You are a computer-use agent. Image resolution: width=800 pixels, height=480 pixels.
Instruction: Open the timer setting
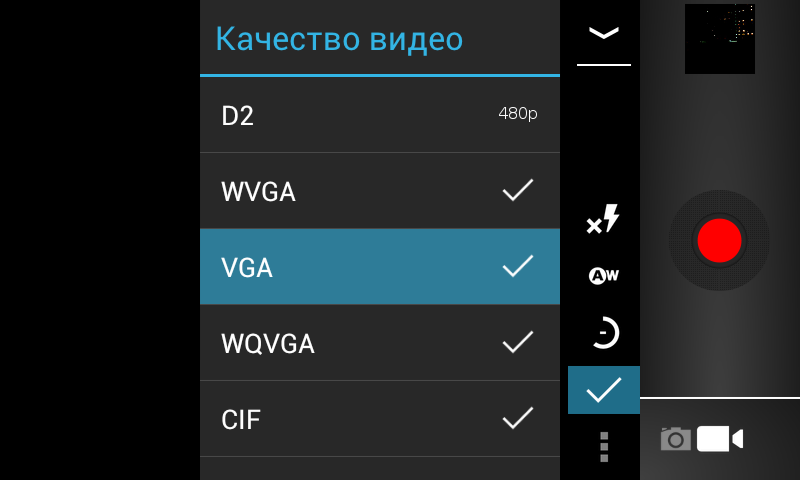coord(604,331)
